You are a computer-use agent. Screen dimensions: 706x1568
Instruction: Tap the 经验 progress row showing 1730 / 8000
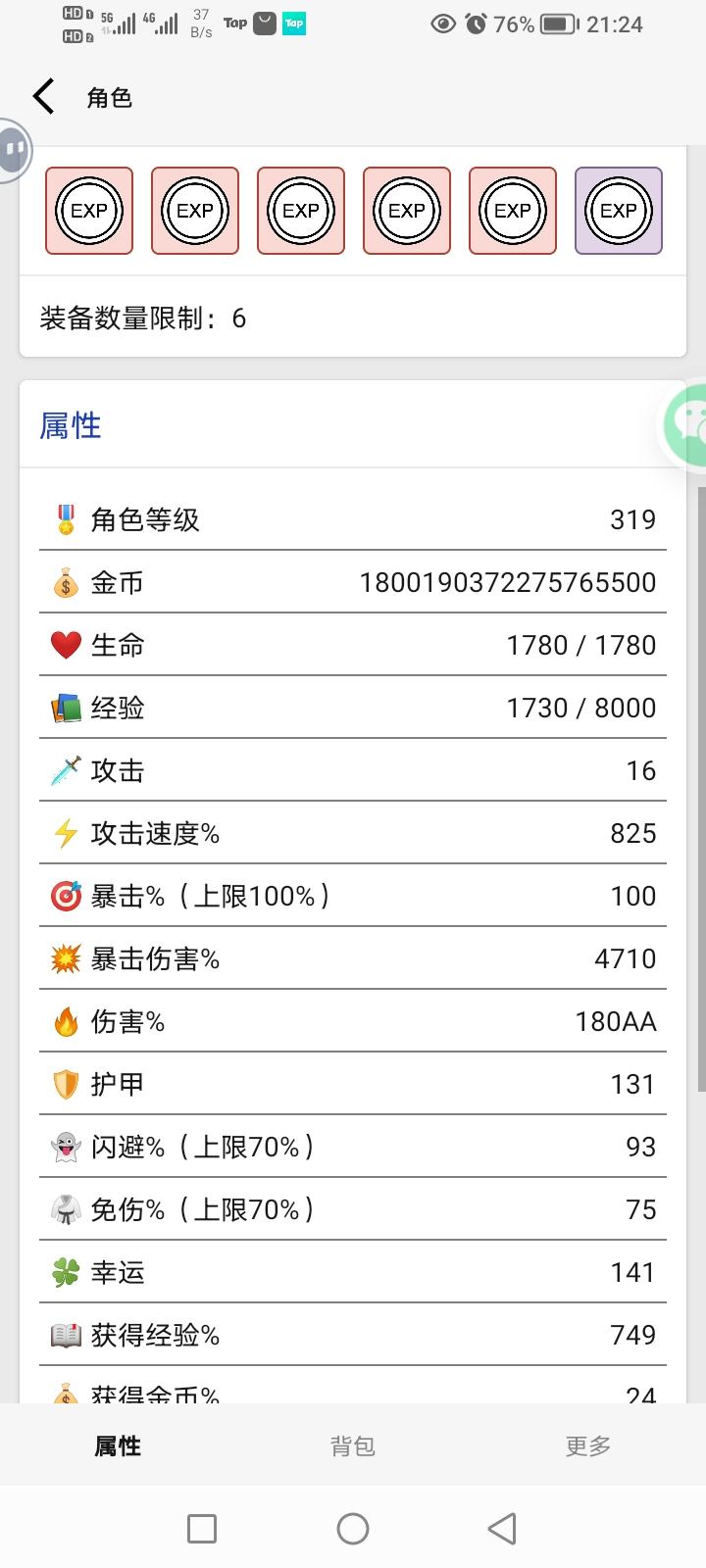pyautogui.click(x=353, y=708)
